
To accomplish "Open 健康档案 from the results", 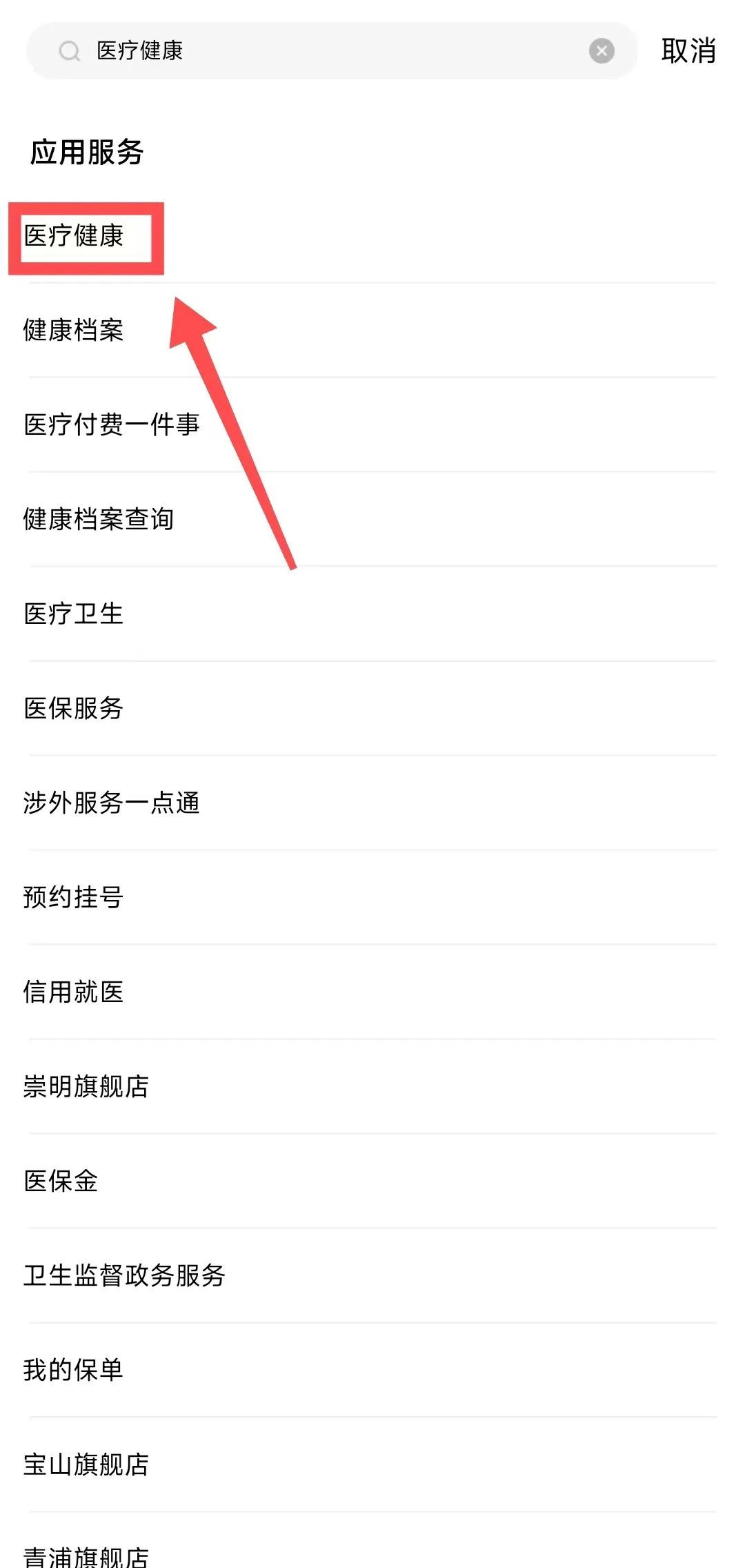I will click(74, 331).
